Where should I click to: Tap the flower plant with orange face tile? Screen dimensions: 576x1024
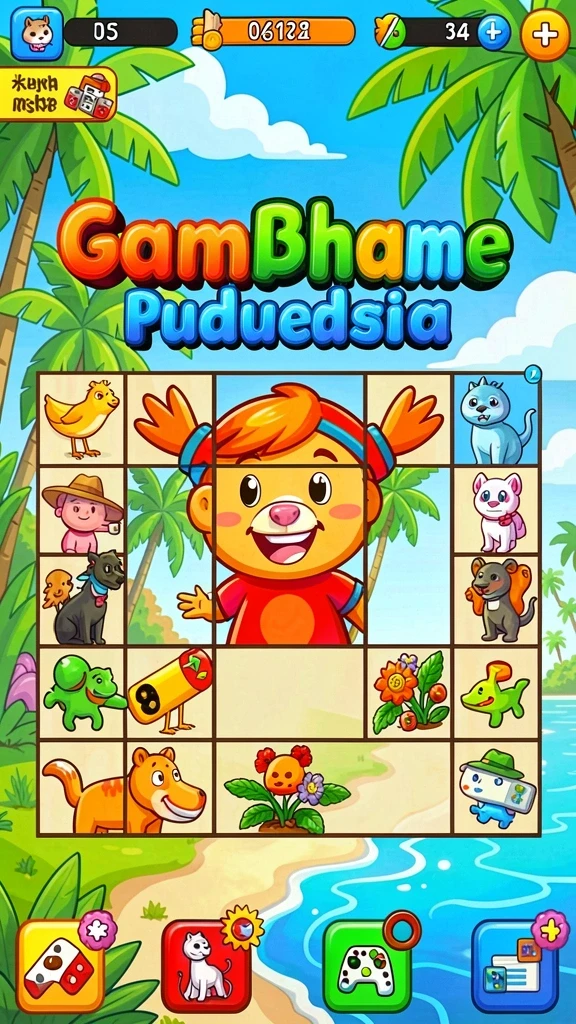(x=289, y=788)
